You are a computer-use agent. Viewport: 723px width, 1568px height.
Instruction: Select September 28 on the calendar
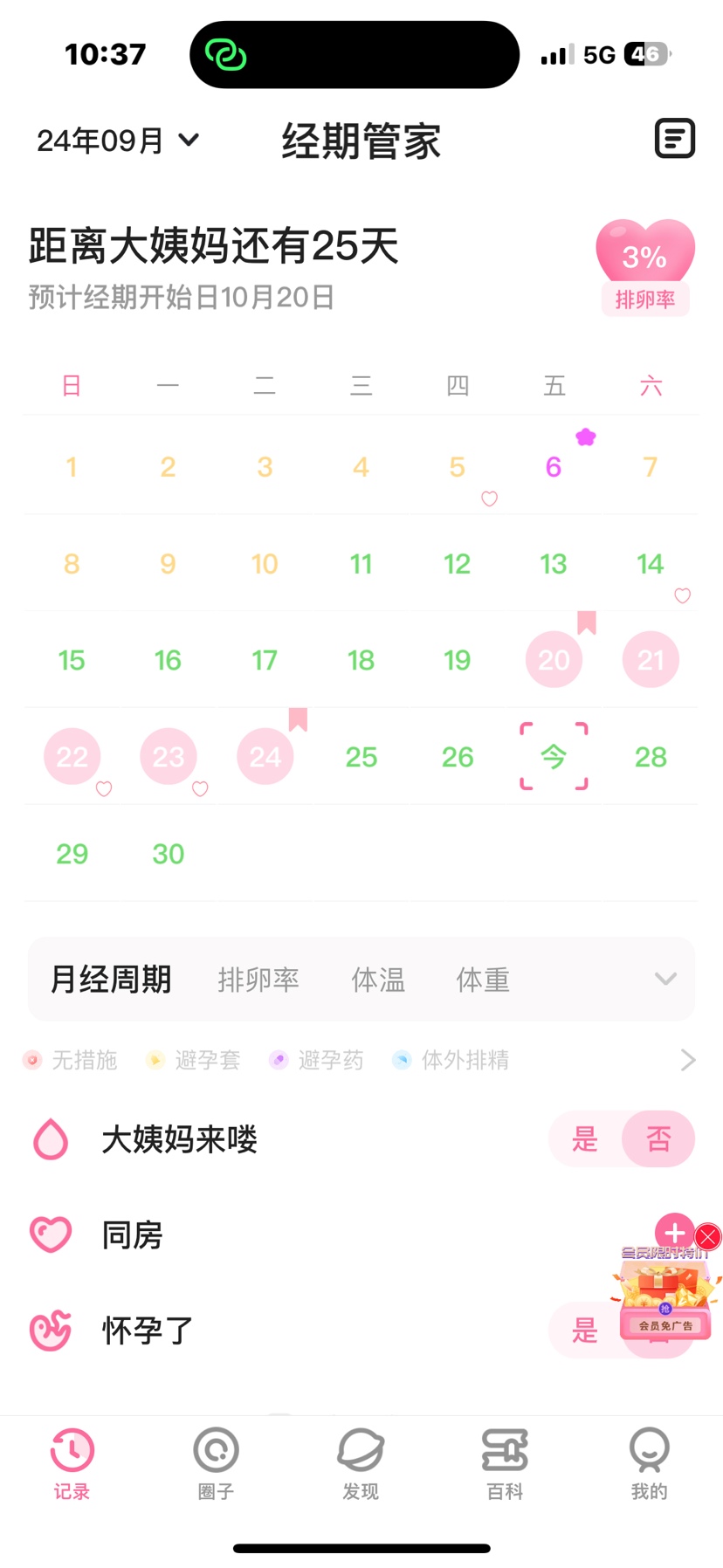pyautogui.click(x=651, y=757)
